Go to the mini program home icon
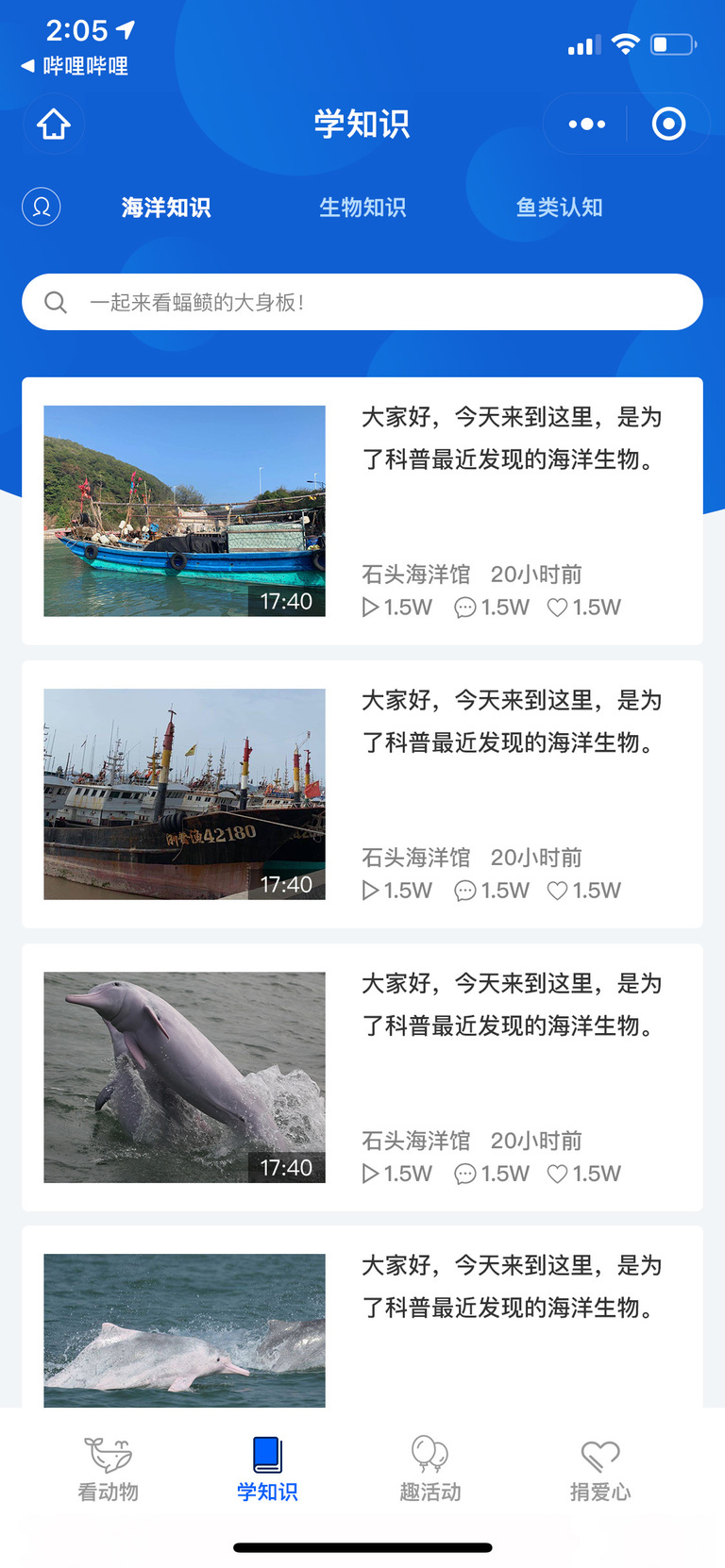This screenshot has width=725, height=1568. tap(54, 124)
